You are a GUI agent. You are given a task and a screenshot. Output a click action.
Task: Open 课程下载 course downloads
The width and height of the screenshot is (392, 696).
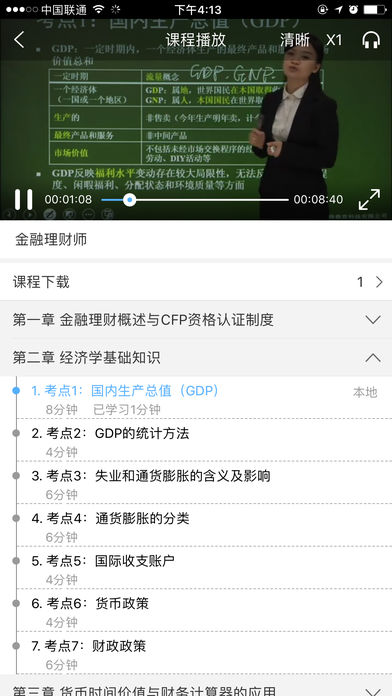[196, 282]
